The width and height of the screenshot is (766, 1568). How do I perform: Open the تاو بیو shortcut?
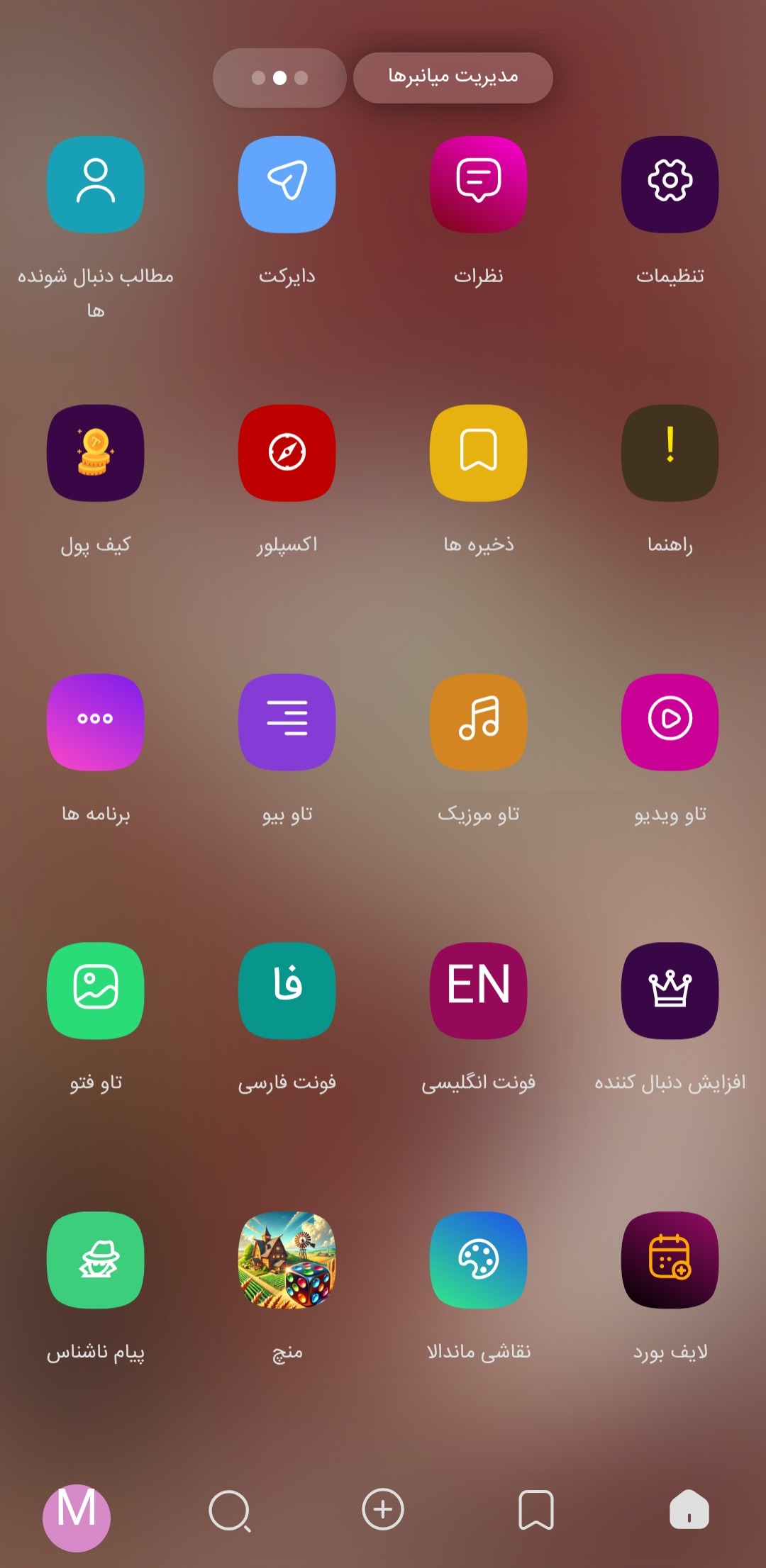click(x=287, y=722)
